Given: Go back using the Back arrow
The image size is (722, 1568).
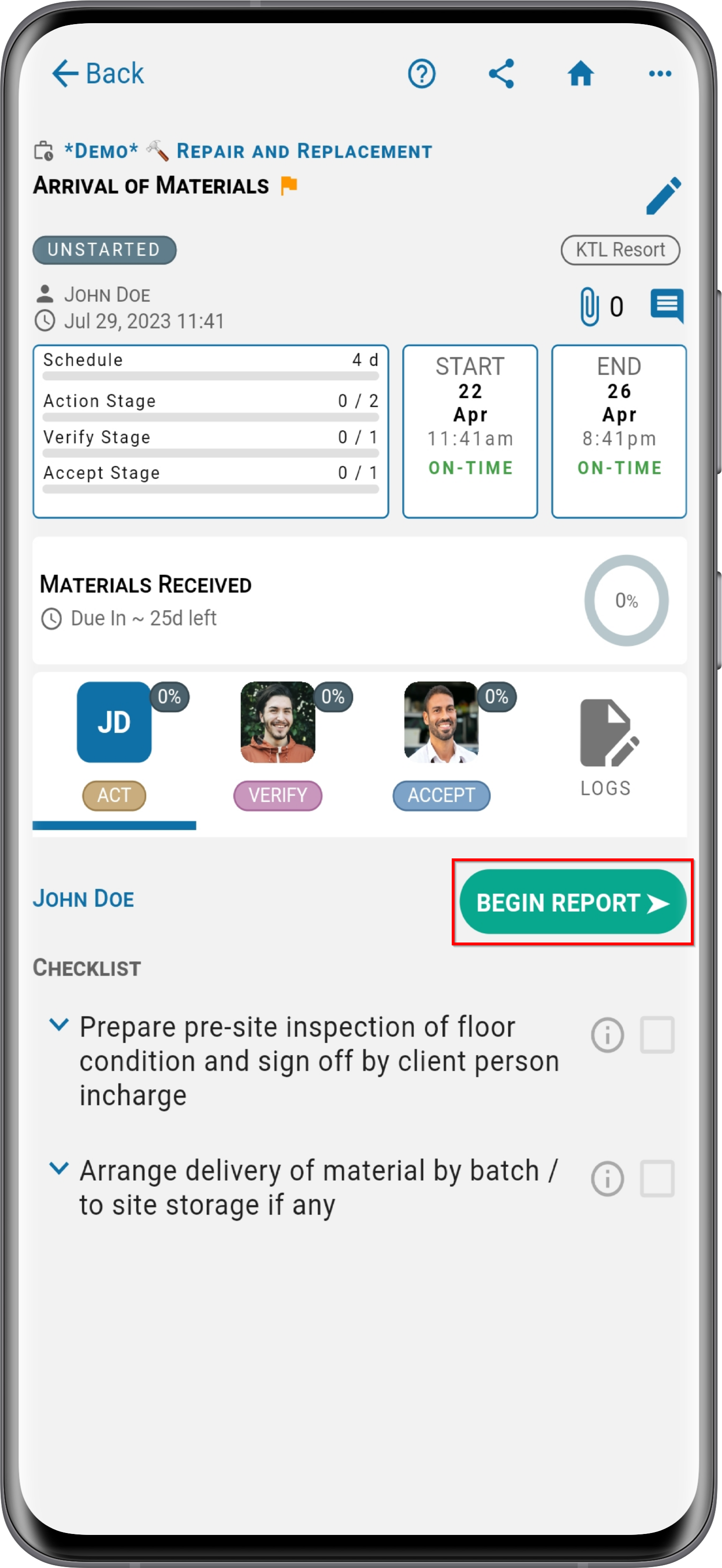Looking at the screenshot, I should [97, 74].
